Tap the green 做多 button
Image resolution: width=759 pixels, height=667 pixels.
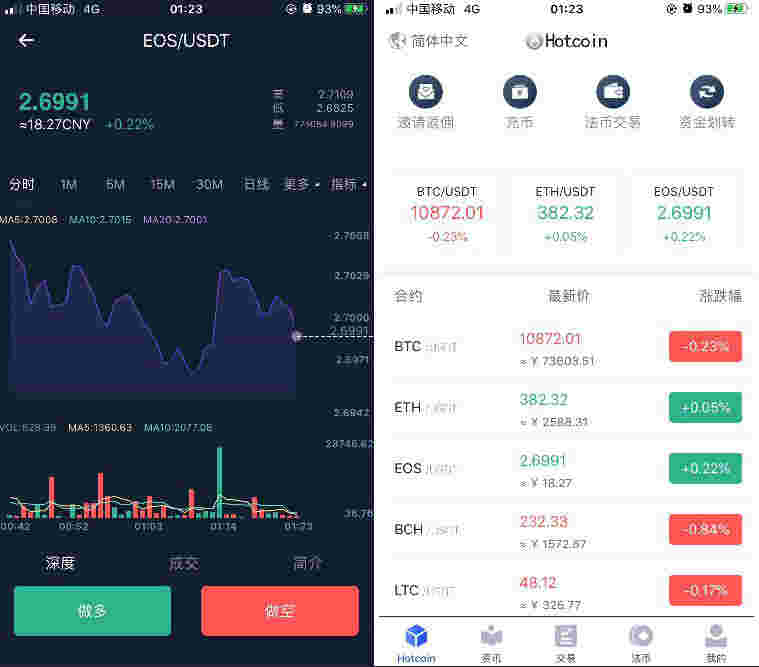coord(92,611)
